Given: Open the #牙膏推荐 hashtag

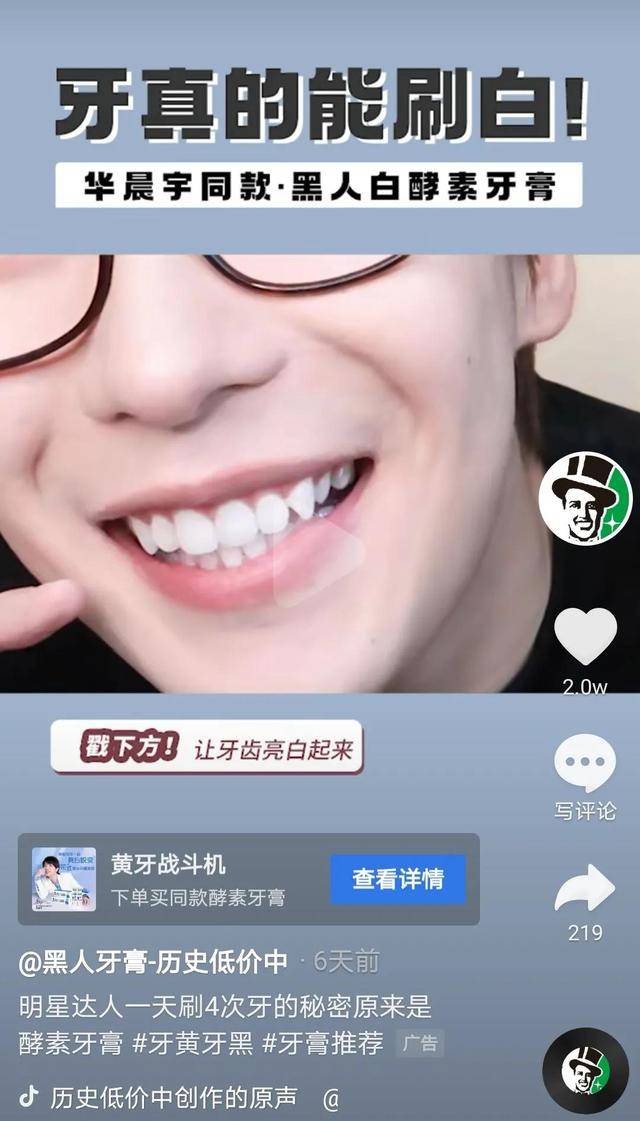Looking at the screenshot, I should [322, 1044].
